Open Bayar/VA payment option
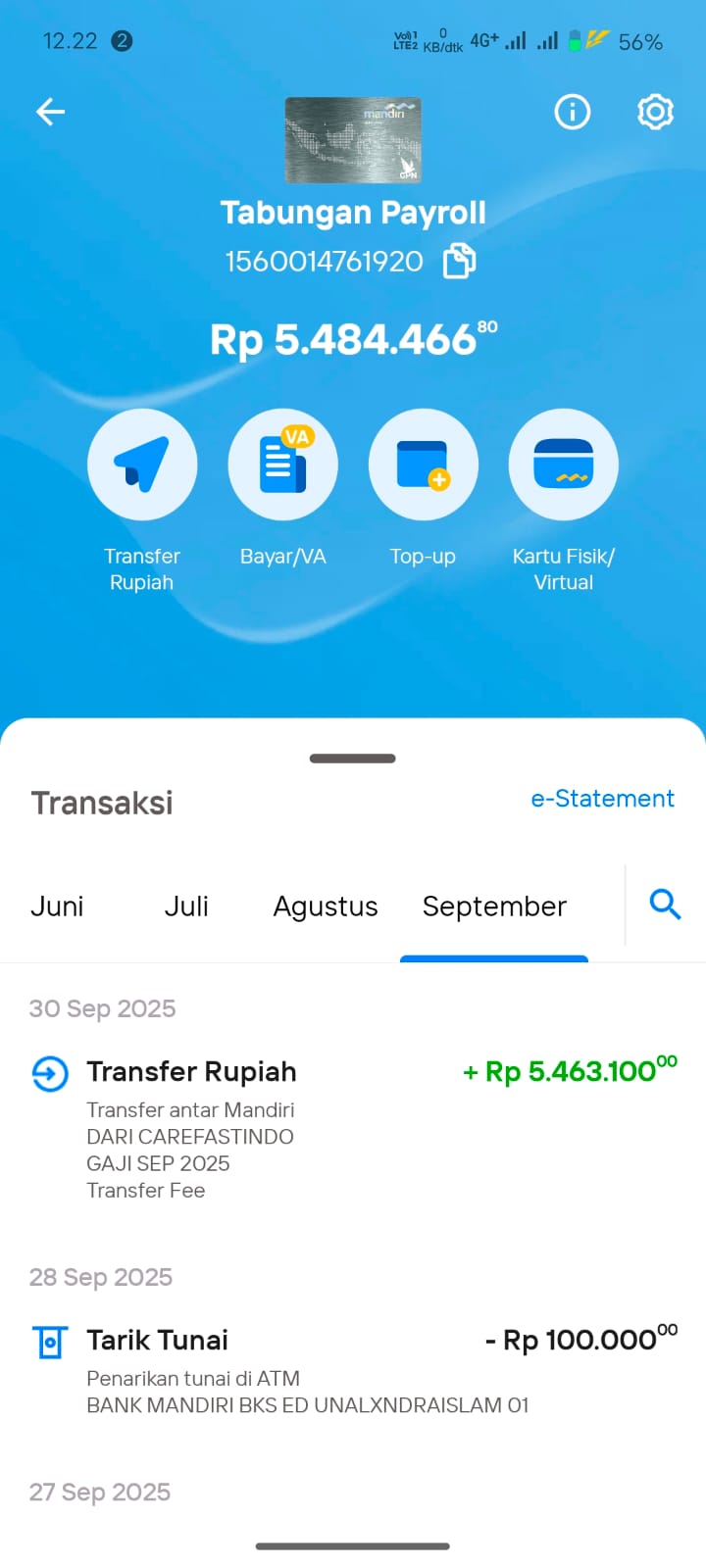 coord(282,465)
